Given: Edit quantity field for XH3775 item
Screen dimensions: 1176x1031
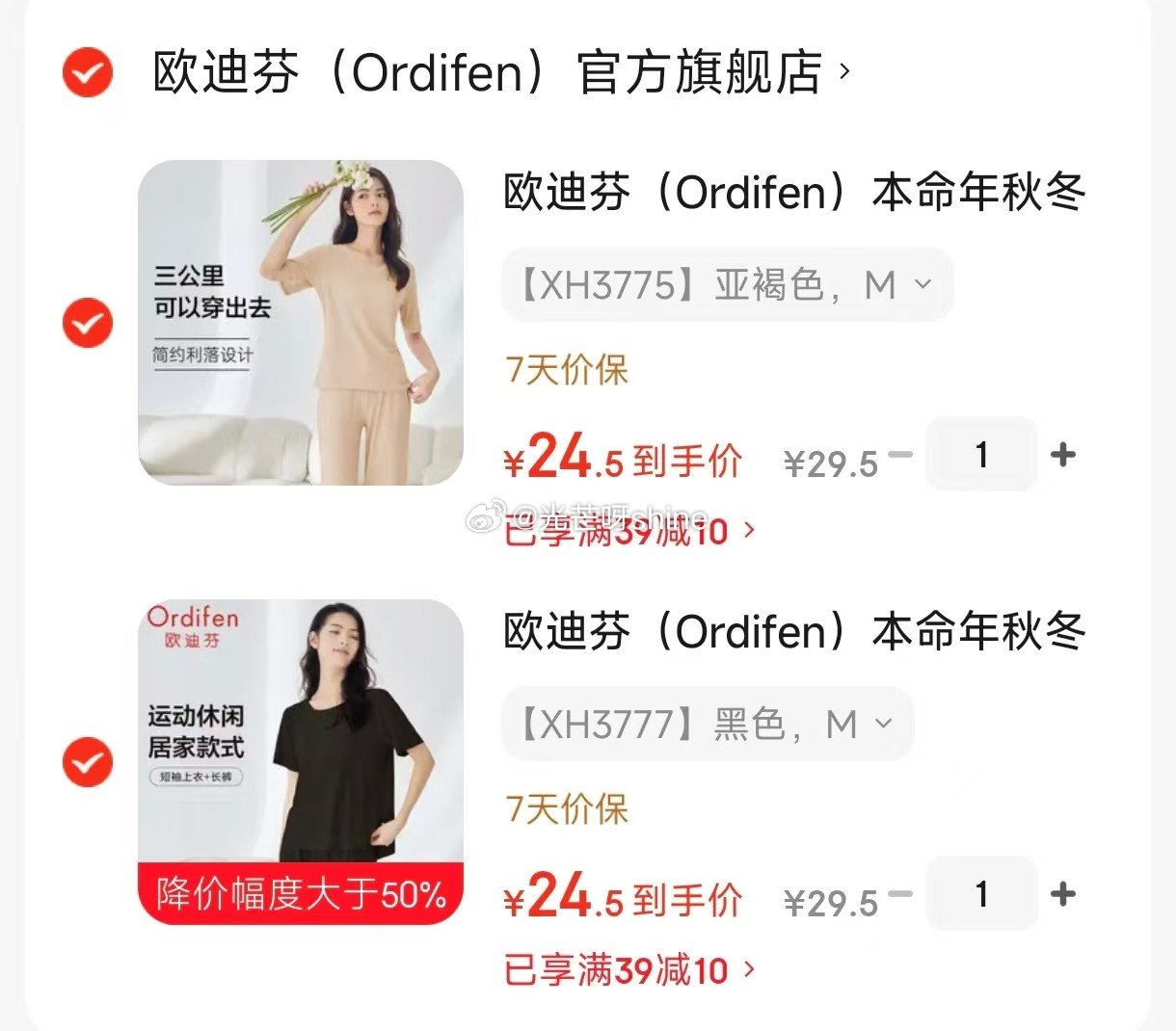Looking at the screenshot, I should pos(981,454).
